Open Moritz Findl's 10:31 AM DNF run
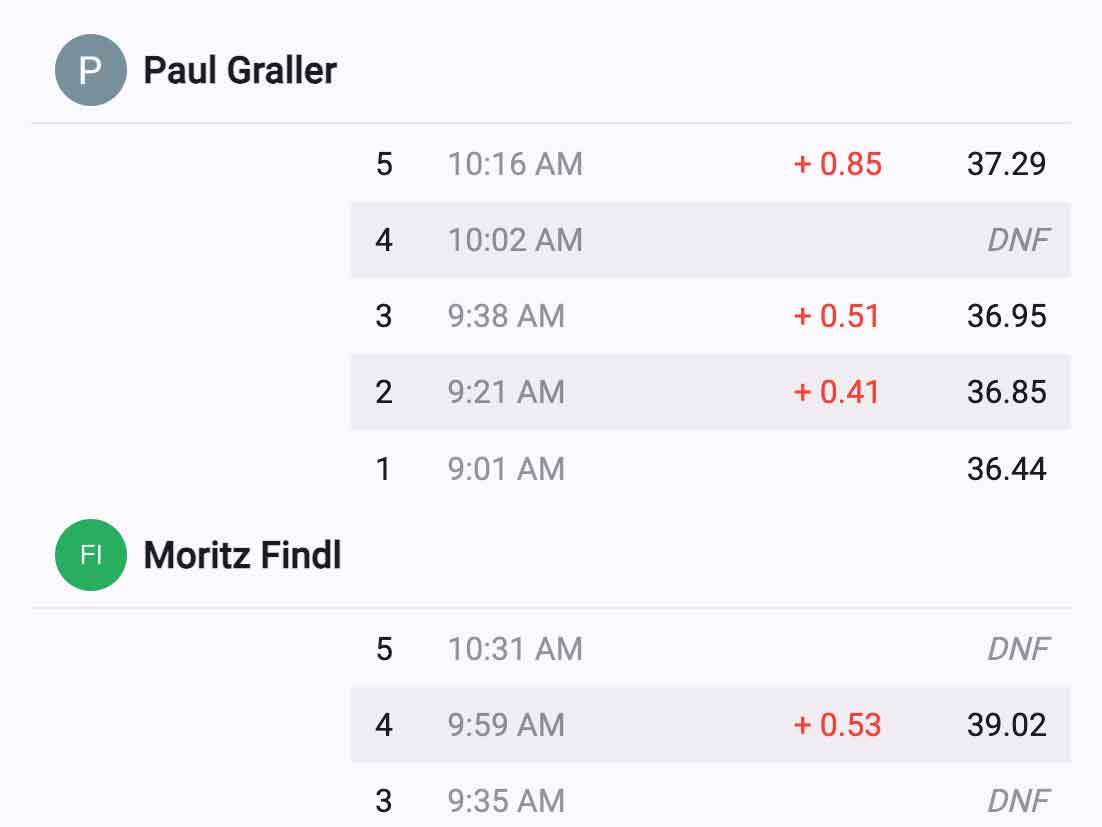The height and width of the screenshot is (827, 1102). coord(710,649)
